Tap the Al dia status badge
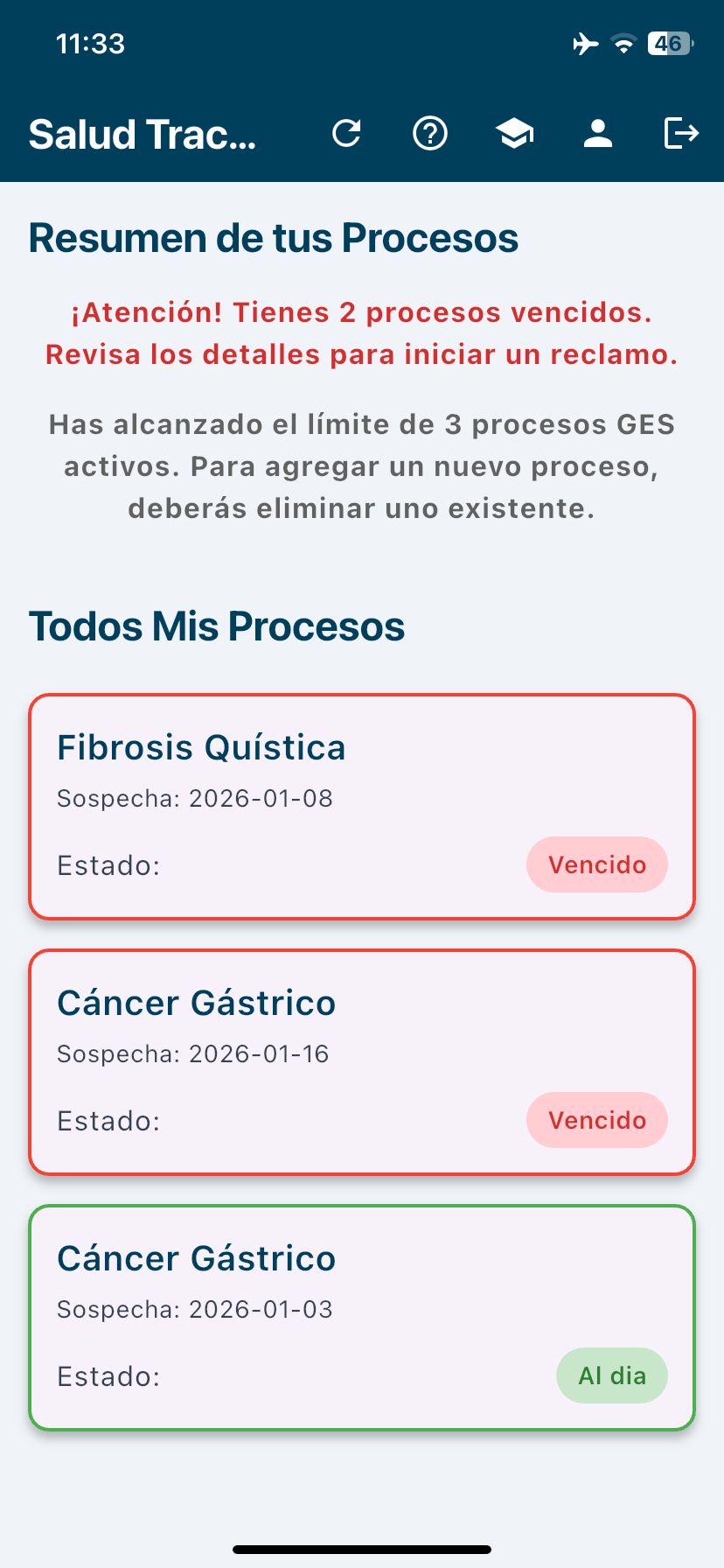Image resolution: width=724 pixels, height=1568 pixels. tap(611, 1375)
